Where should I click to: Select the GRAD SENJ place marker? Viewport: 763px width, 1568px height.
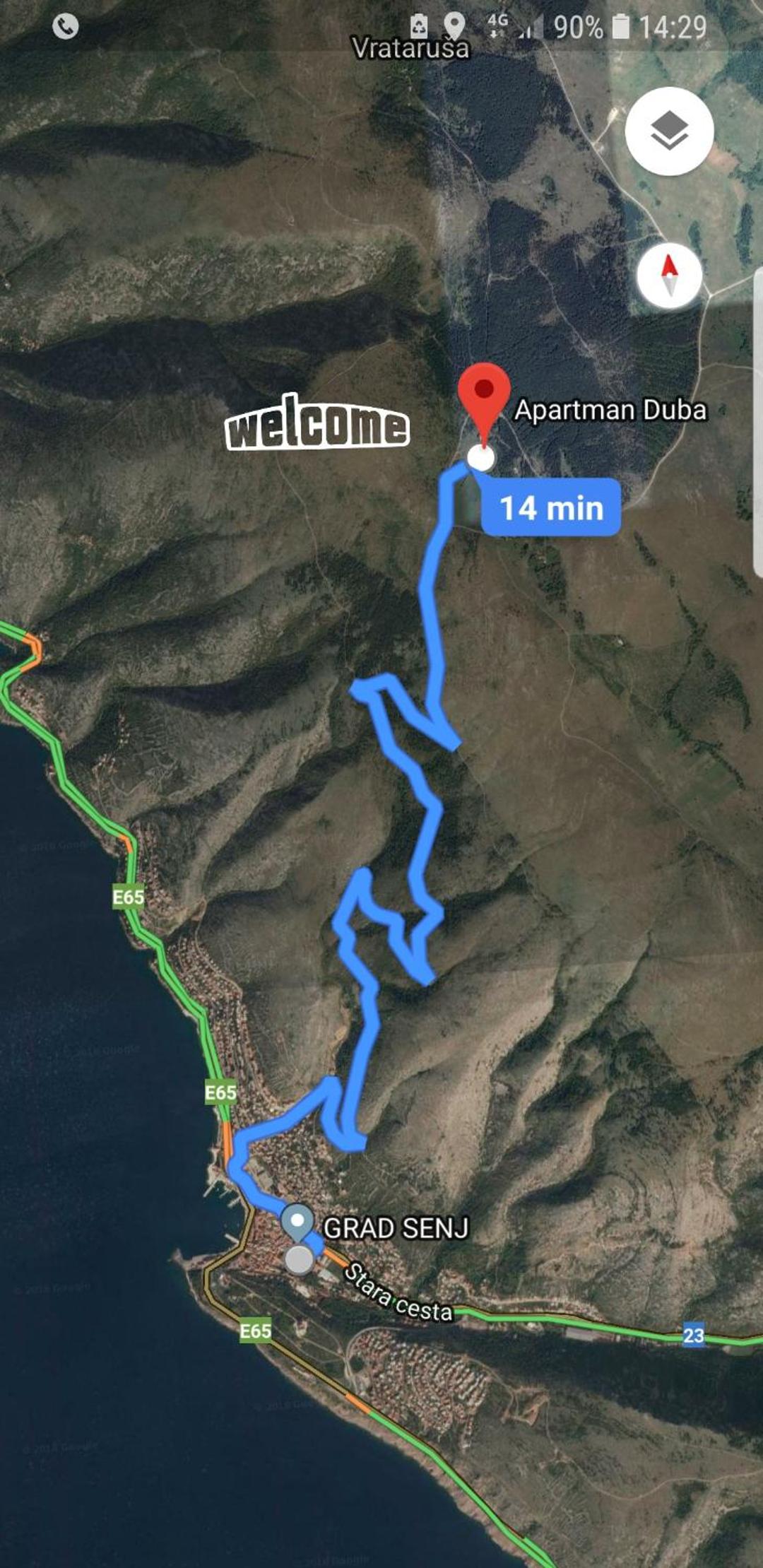tap(297, 1222)
